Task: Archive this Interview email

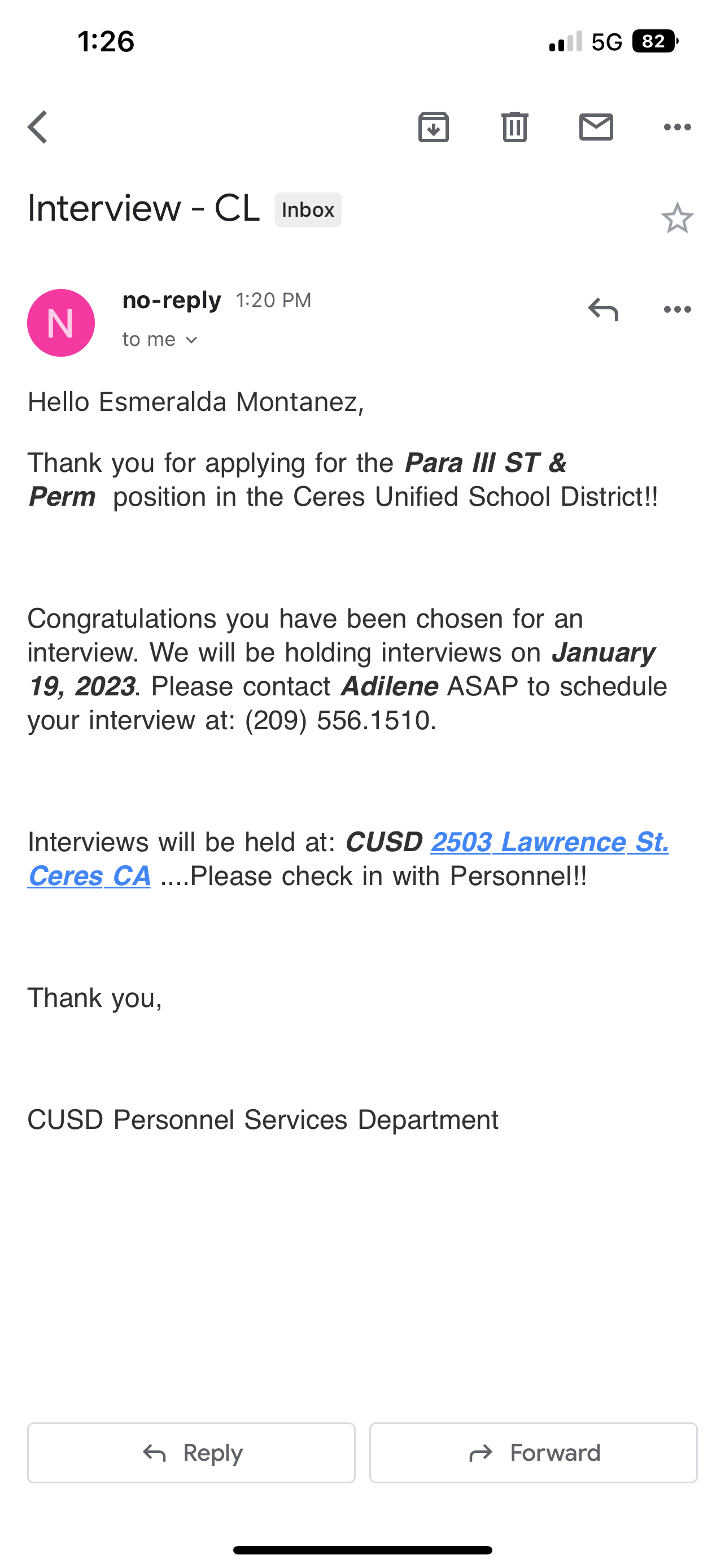Action: pos(434,127)
